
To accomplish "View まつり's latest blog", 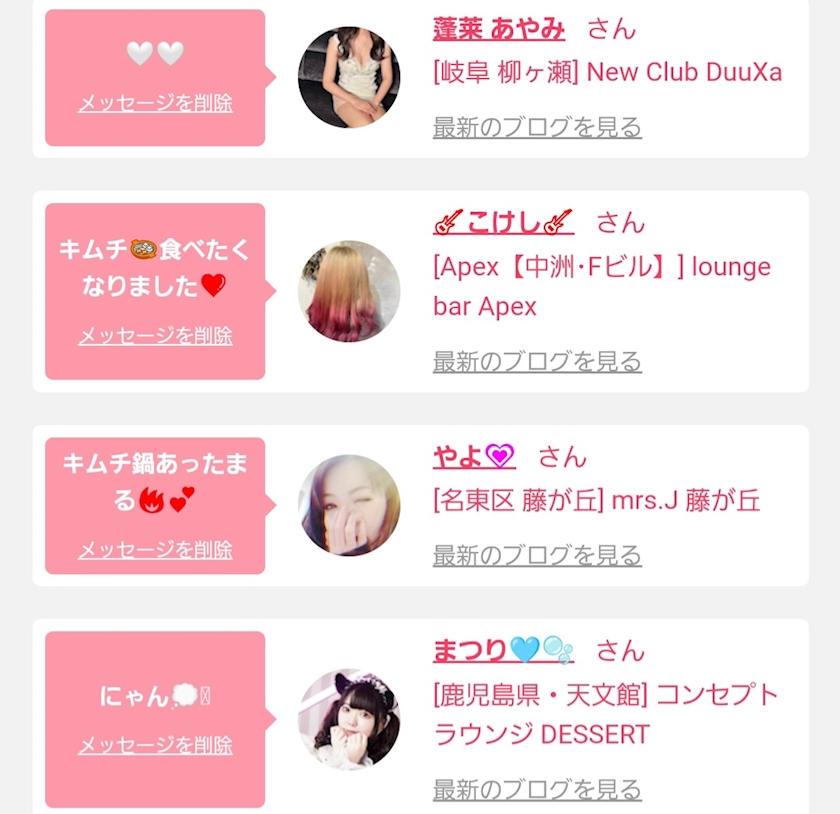I will pos(537,789).
